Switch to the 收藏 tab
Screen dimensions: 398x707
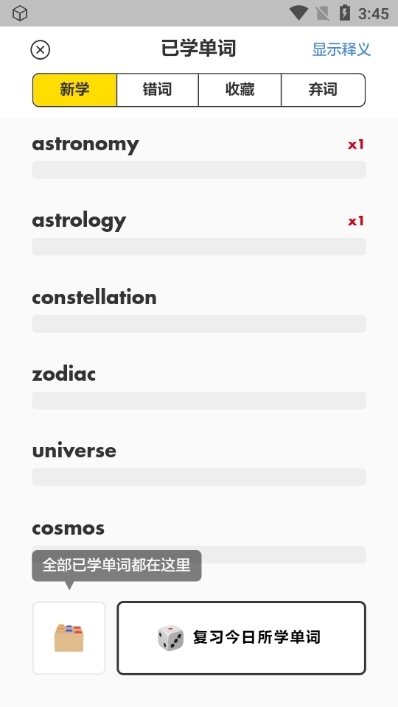[240, 90]
